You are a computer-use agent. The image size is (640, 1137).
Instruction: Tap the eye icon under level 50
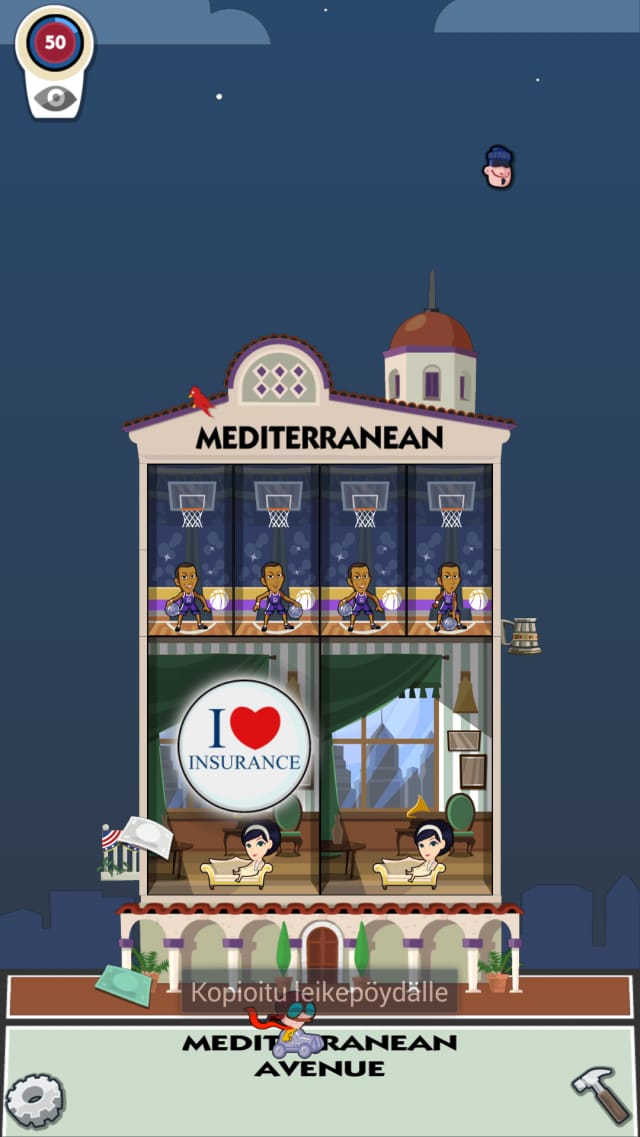55,97
